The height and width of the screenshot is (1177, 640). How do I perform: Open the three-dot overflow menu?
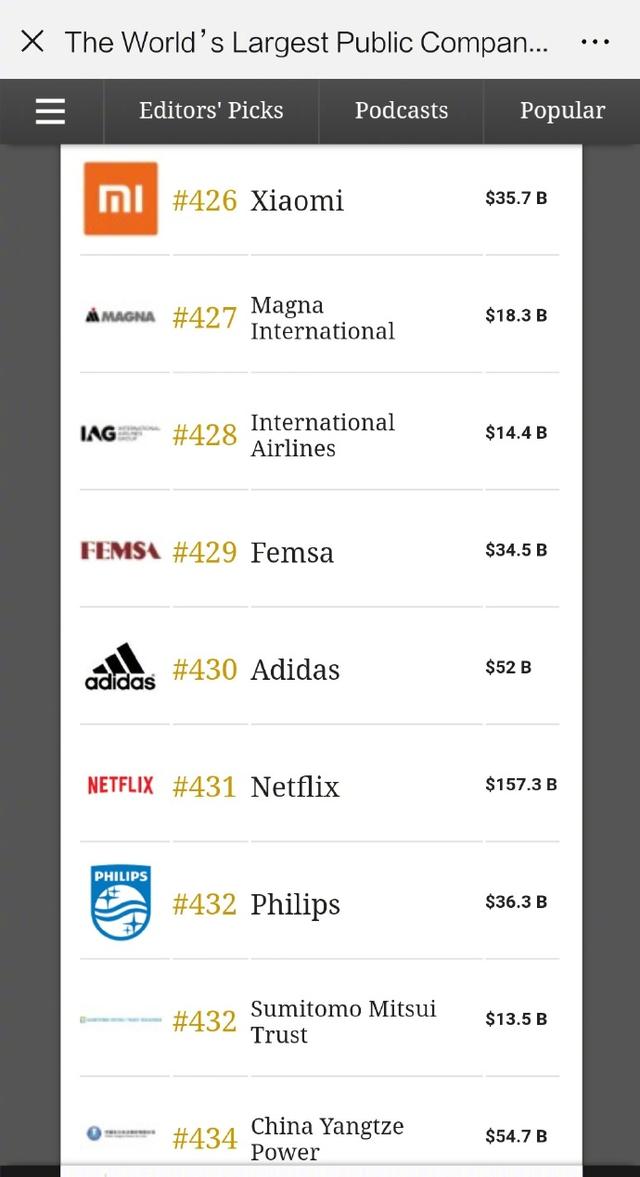pyautogui.click(x=595, y=42)
